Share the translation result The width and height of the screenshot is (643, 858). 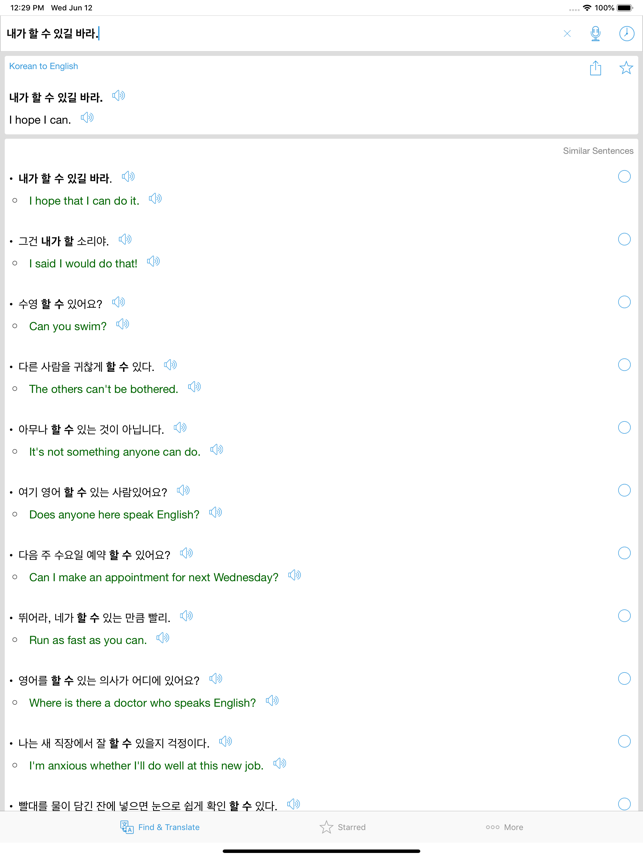pos(595,68)
